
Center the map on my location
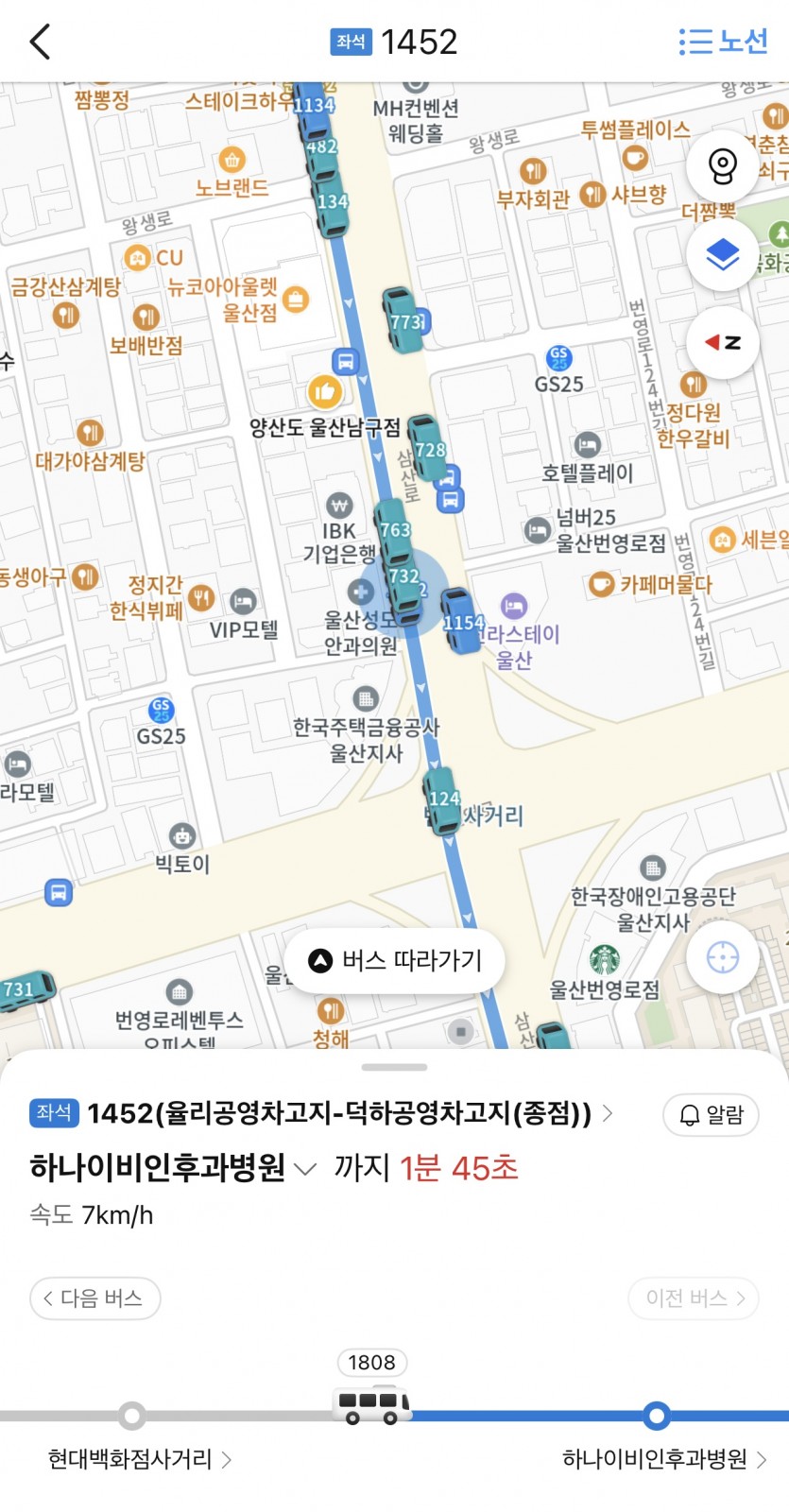[x=723, y=957]
